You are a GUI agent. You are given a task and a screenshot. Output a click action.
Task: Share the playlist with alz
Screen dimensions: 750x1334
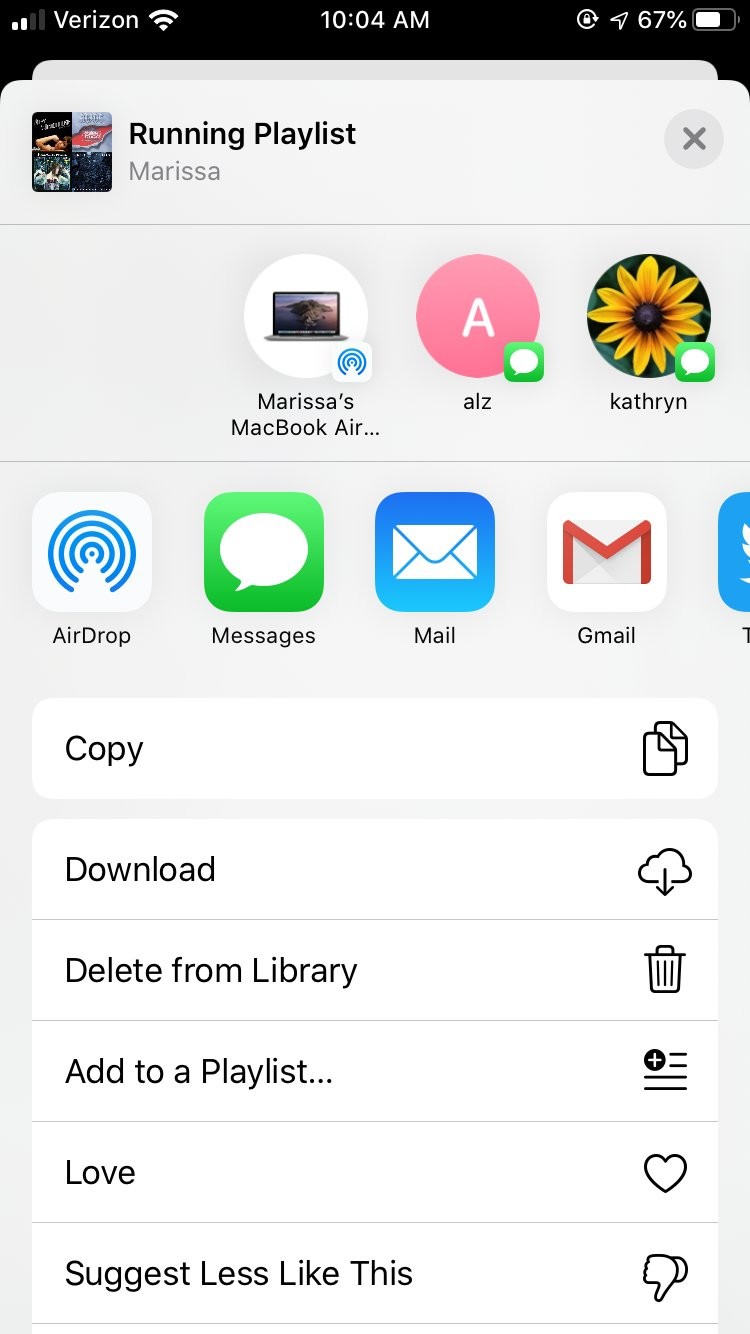pos(478,317)
